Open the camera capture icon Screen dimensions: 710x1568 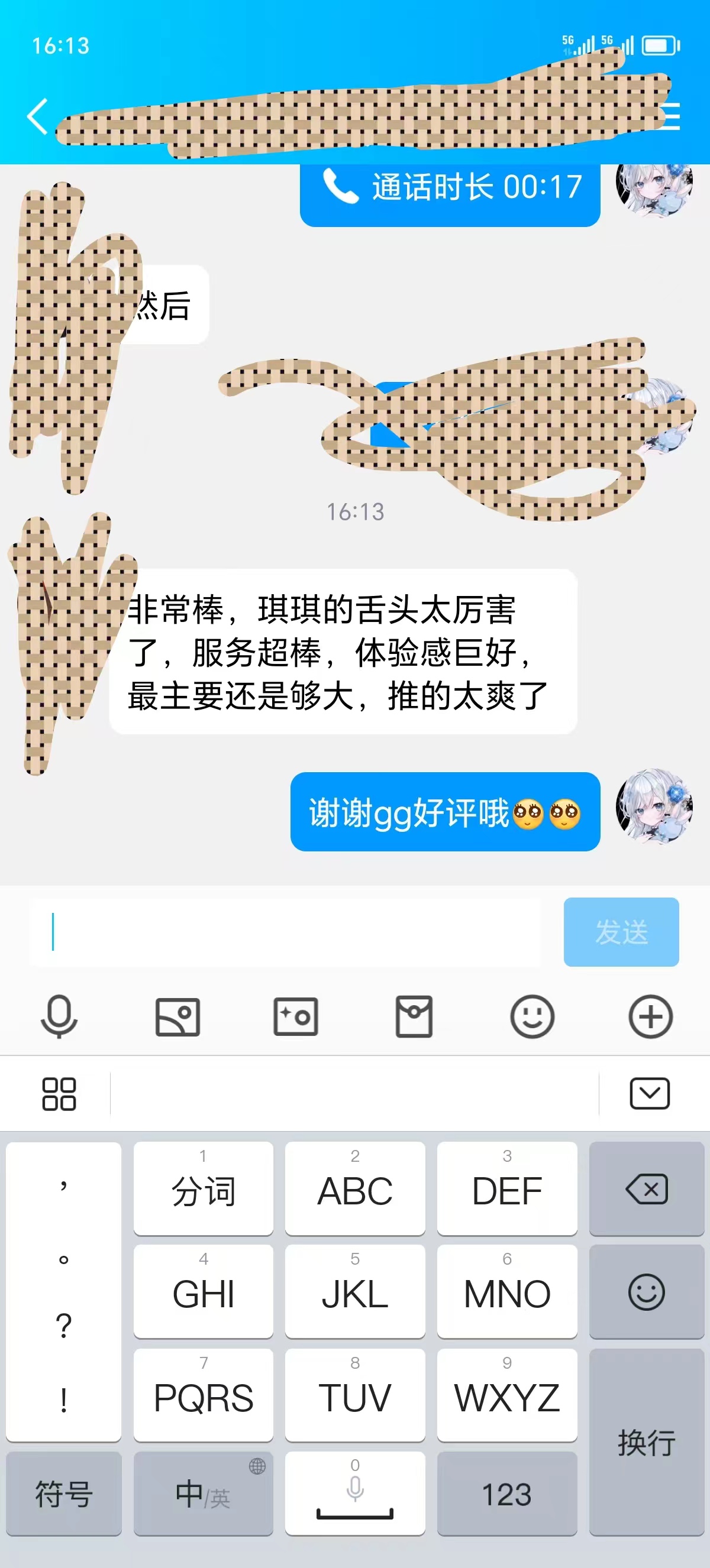pos(295,1016)
